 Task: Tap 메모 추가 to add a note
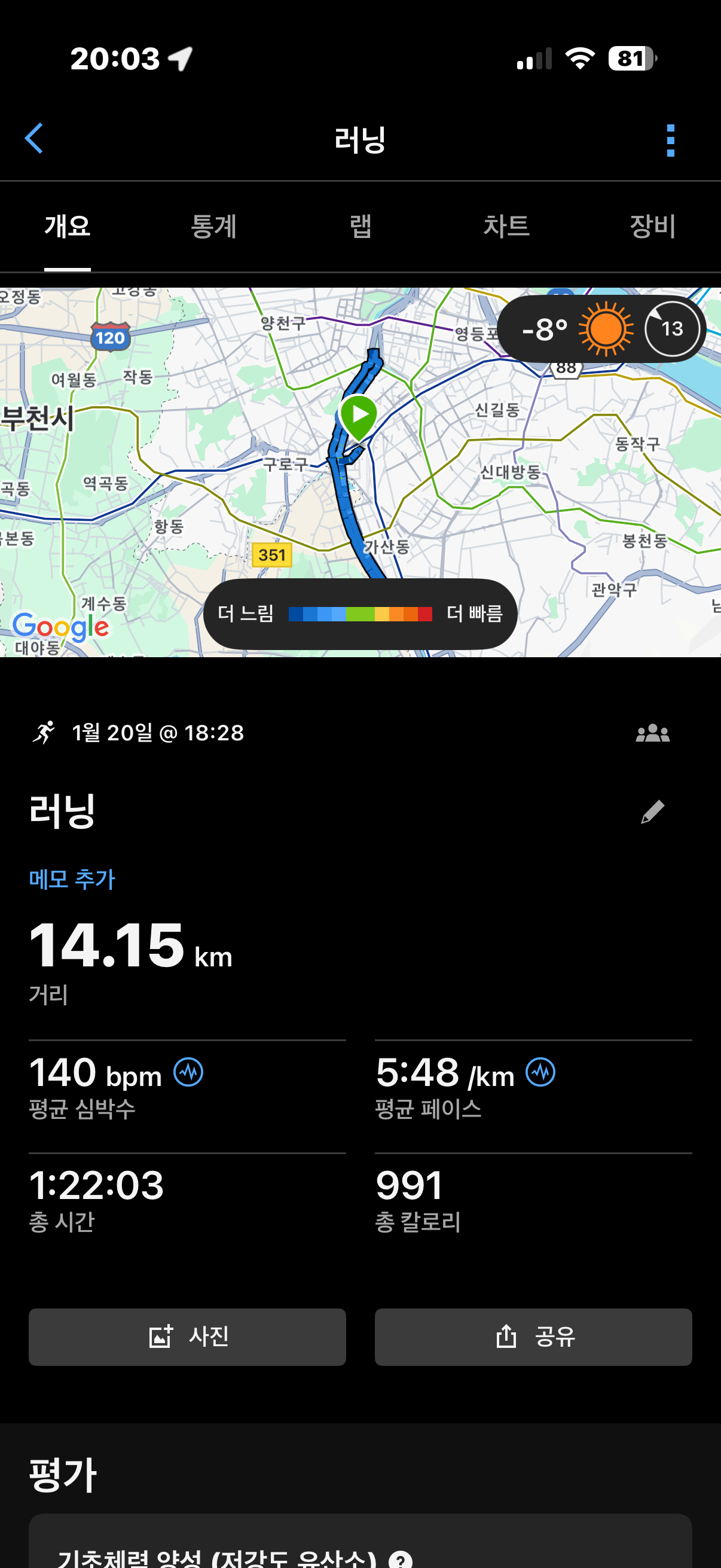pos(71,879)
